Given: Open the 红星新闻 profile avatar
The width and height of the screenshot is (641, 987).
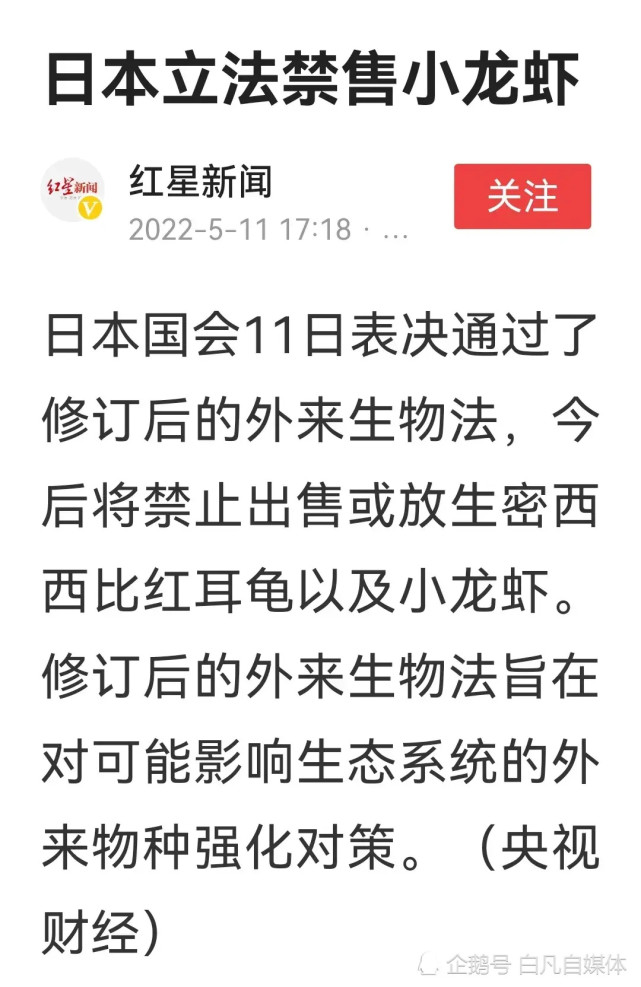Looking at the screenshot, I should pyautogui.click(x=72, y=192).
